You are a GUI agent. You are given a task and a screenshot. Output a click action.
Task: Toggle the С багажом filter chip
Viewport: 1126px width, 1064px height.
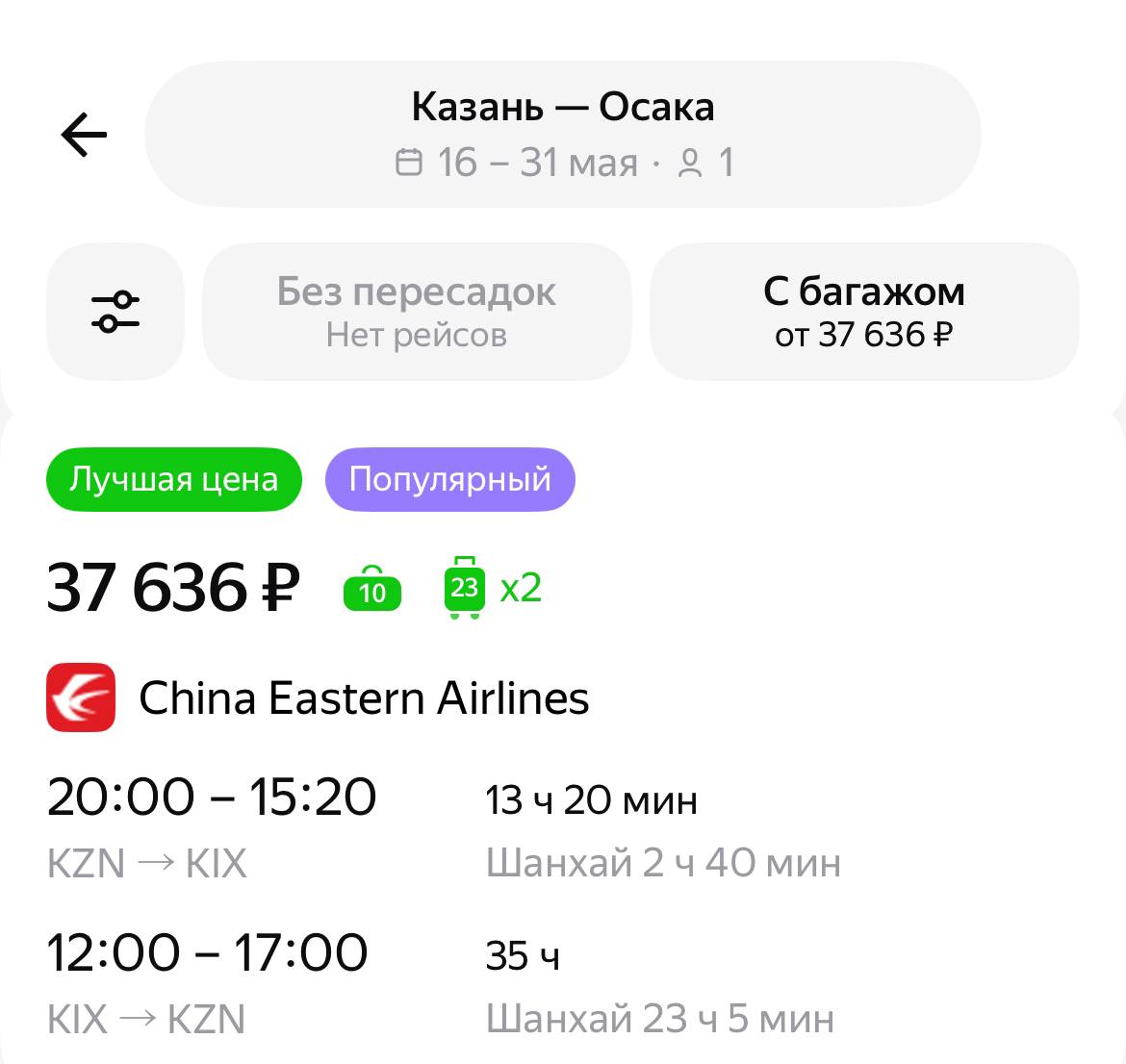[863, 312]
